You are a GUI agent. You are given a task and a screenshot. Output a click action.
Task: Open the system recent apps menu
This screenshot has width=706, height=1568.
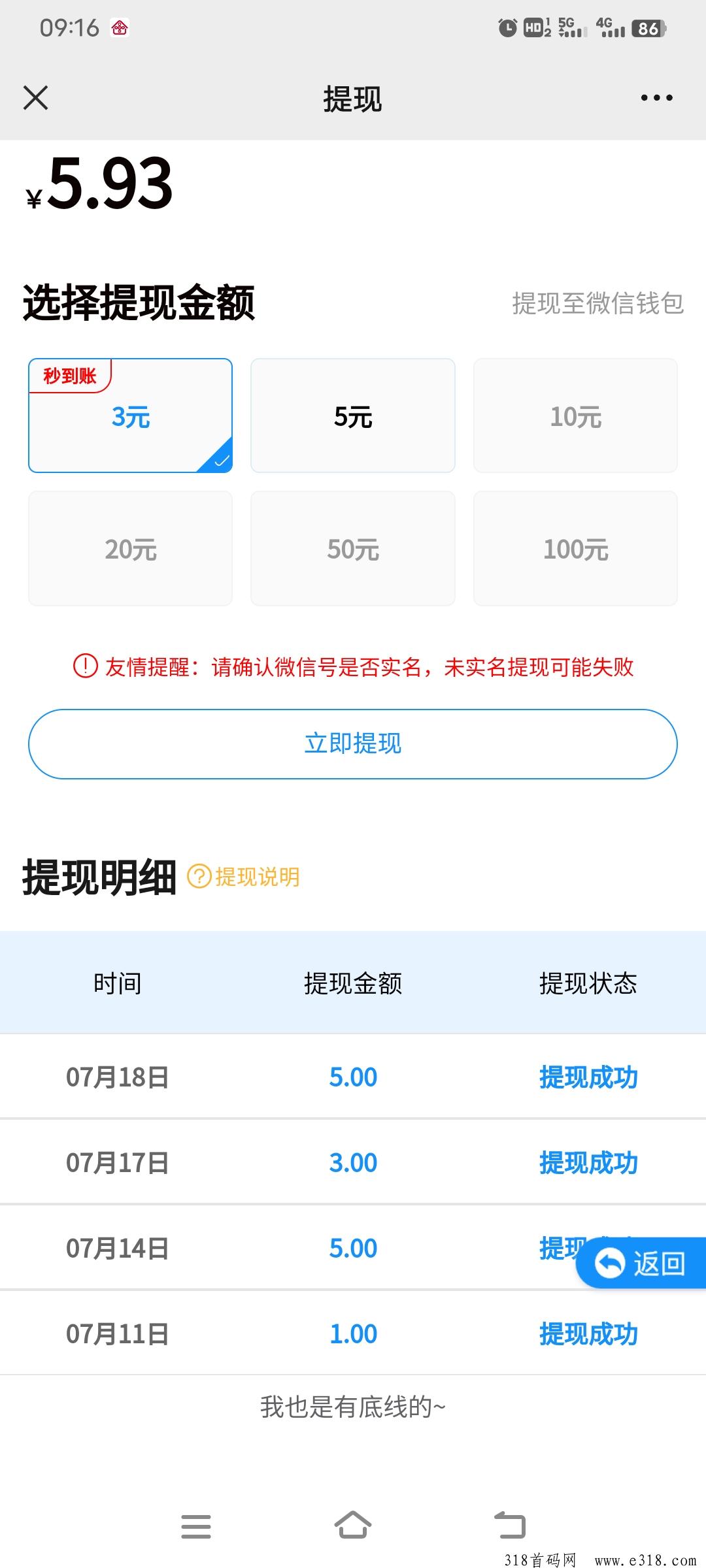[x=196, y=1526]
